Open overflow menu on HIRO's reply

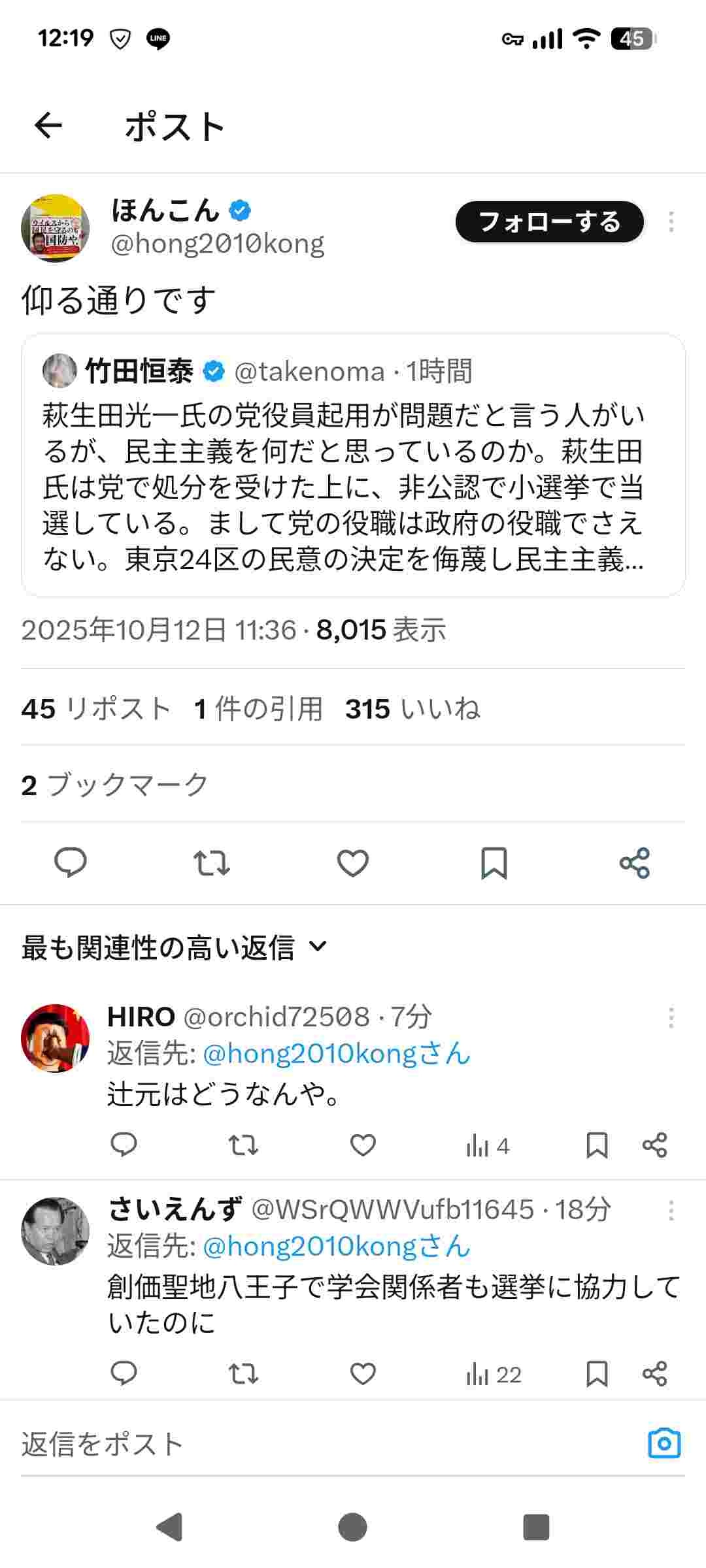[671, 1017]
